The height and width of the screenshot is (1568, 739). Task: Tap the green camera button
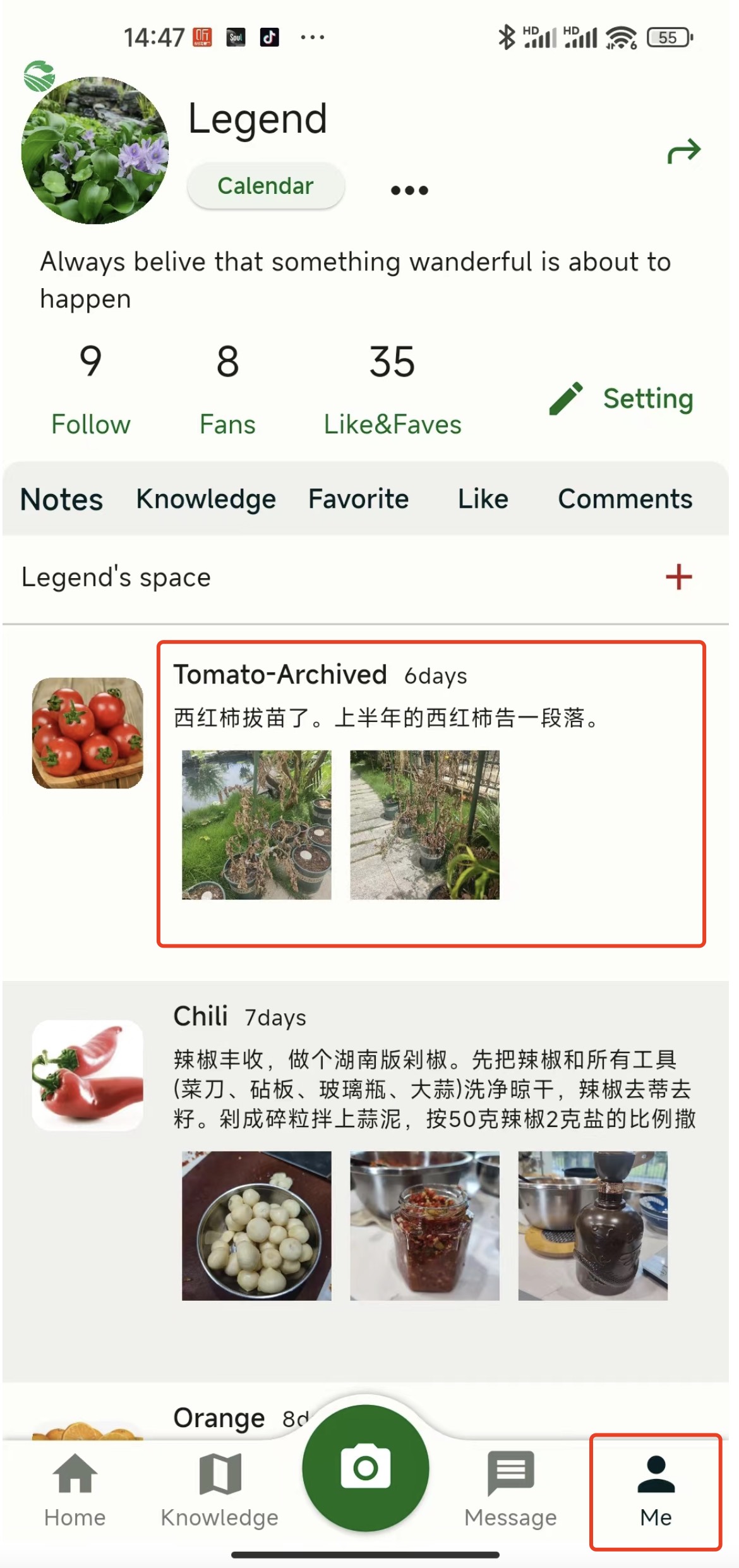(366, 1468)
